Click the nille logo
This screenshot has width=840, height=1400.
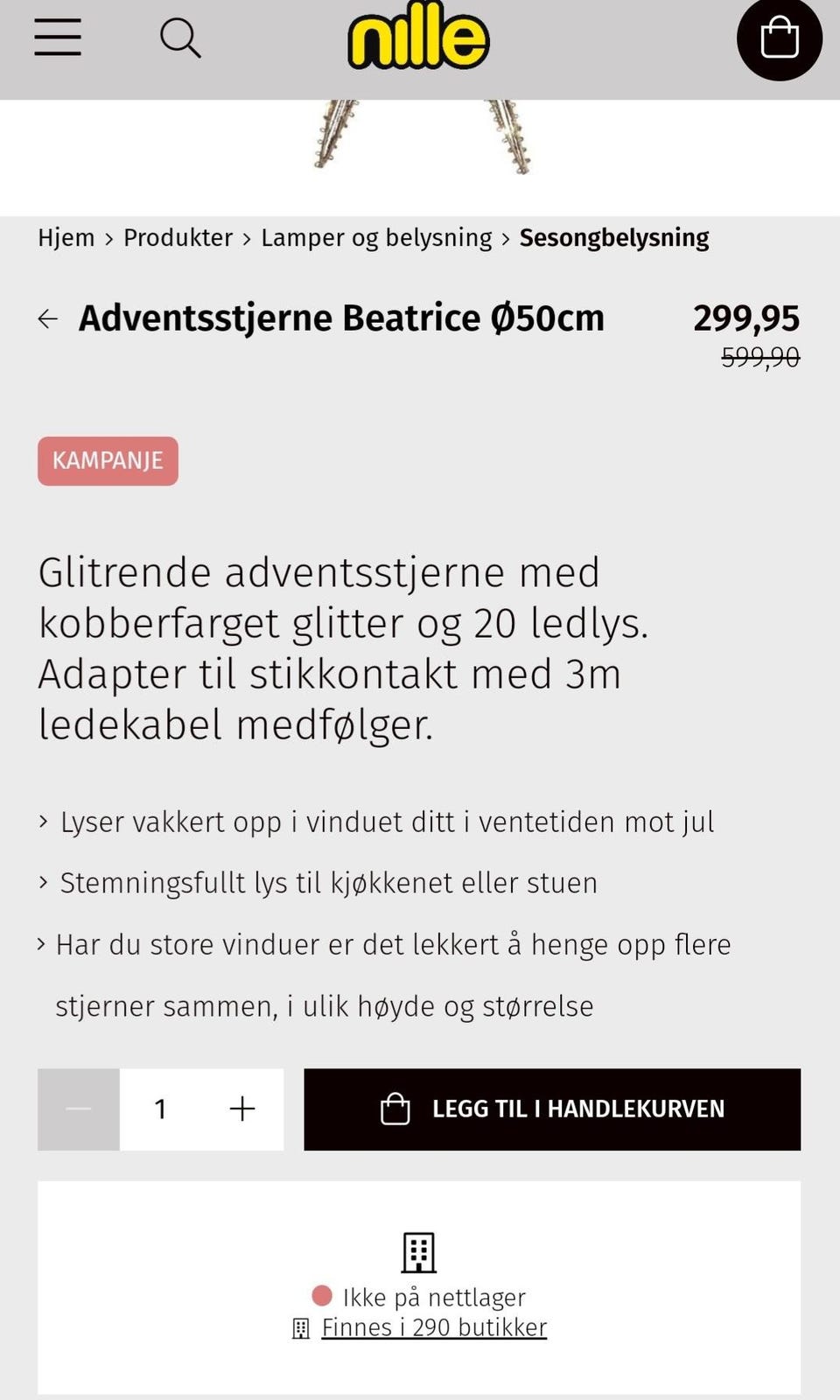[417, 37]
